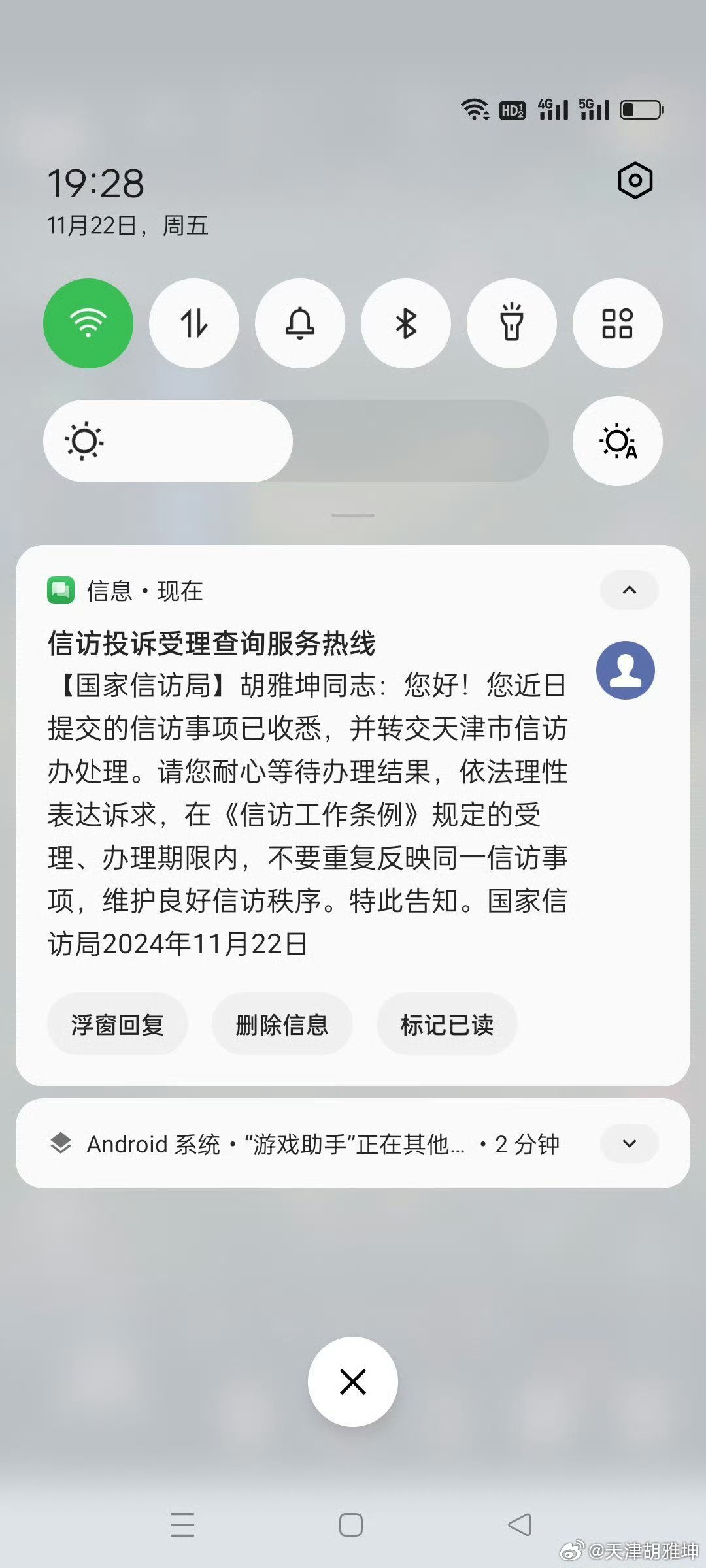The image size is (706, 1568).
Task: Open mobile data tile with up-down arrows
Action: click(x=194, y=323)
